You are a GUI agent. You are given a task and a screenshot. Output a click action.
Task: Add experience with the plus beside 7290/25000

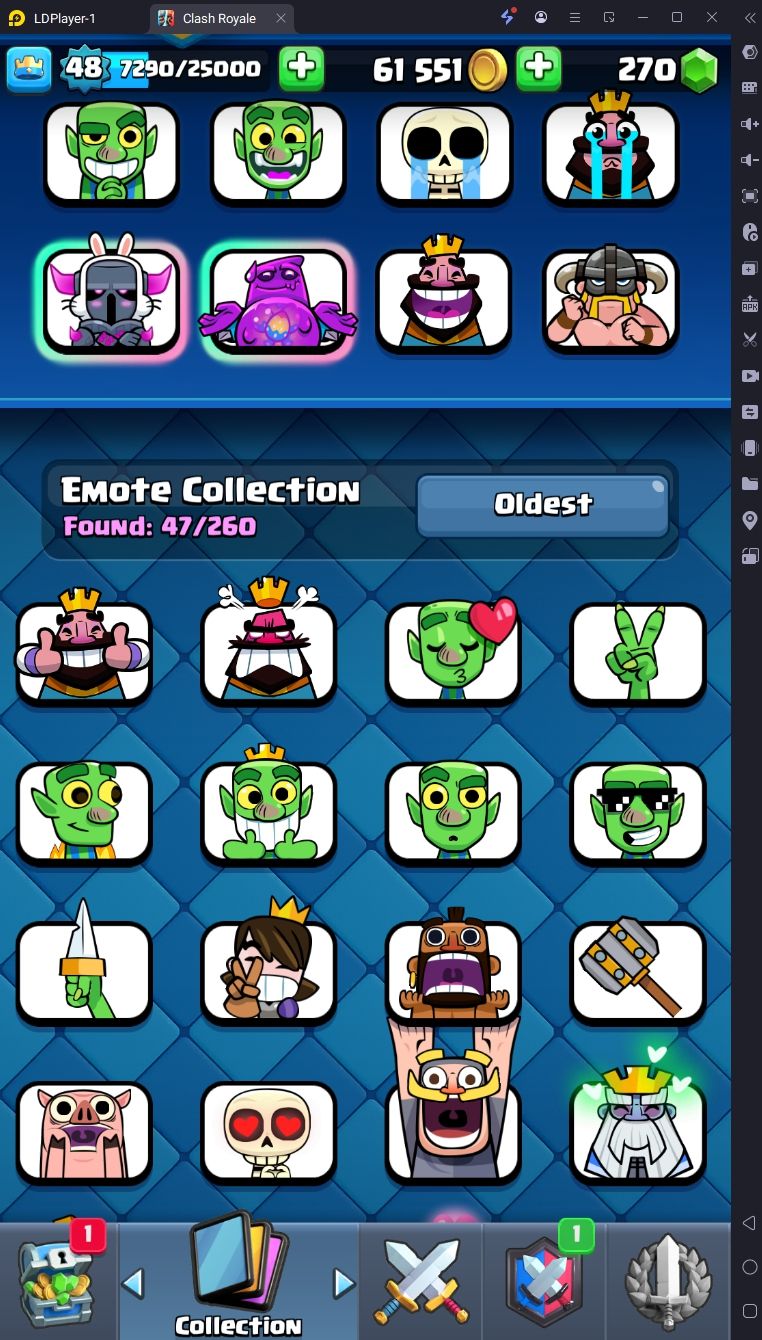[301, 68]
